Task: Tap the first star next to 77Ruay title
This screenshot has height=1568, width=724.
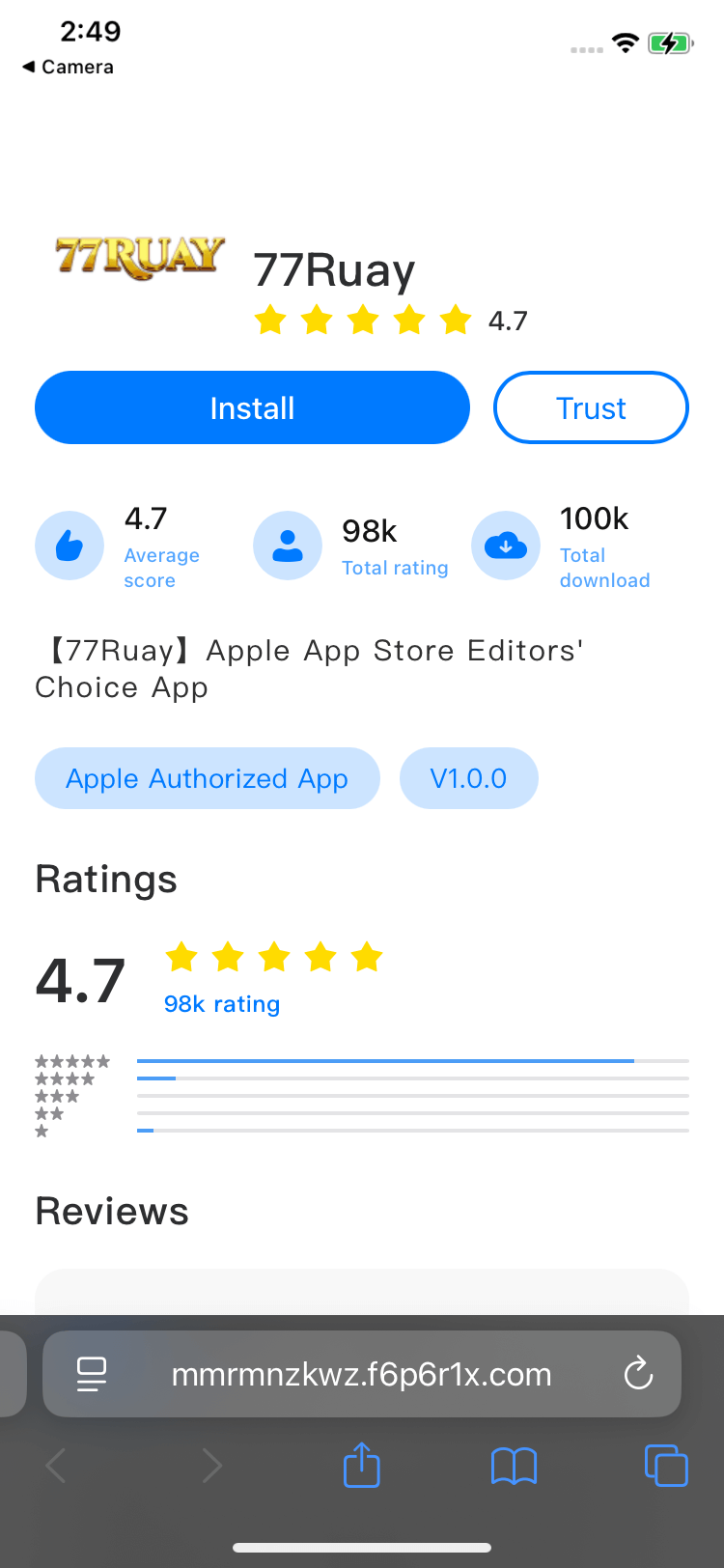Action: tap(269, 319)
